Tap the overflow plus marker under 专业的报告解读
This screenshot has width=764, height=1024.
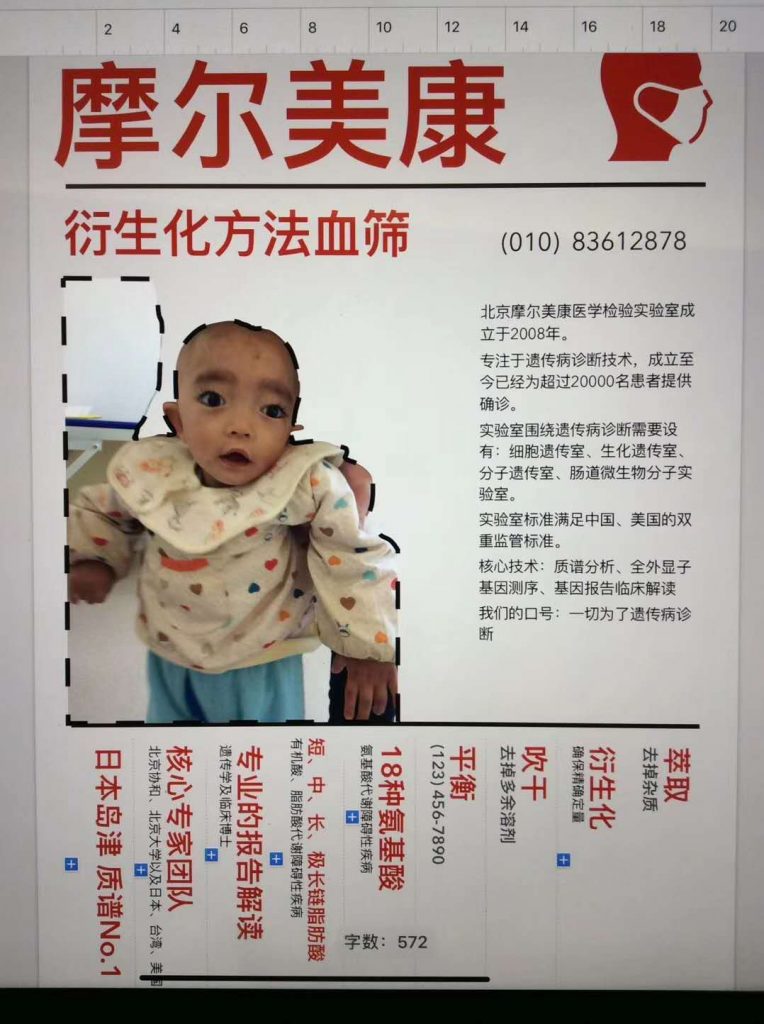tap(212, 855)
